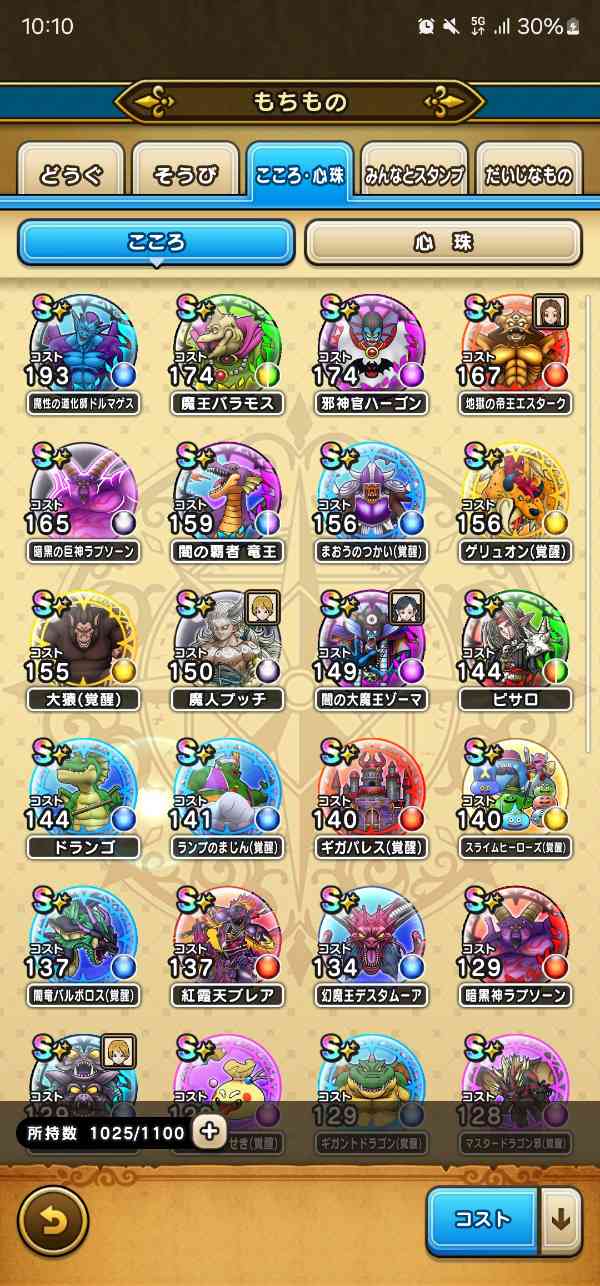Viewport: 600px width, 1286px height.
Task: Go back with the round arrow button
Action: pos(53,1220)
